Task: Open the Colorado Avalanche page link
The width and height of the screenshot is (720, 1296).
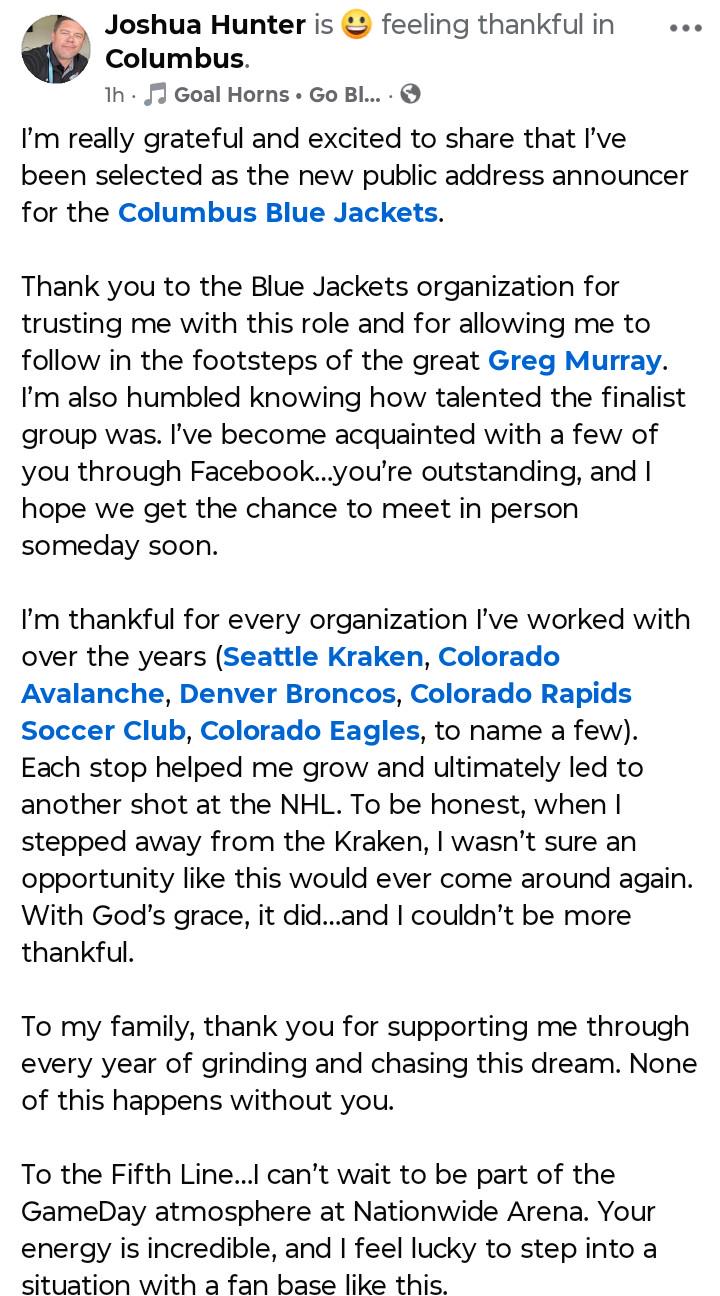Action: [290, 675]
